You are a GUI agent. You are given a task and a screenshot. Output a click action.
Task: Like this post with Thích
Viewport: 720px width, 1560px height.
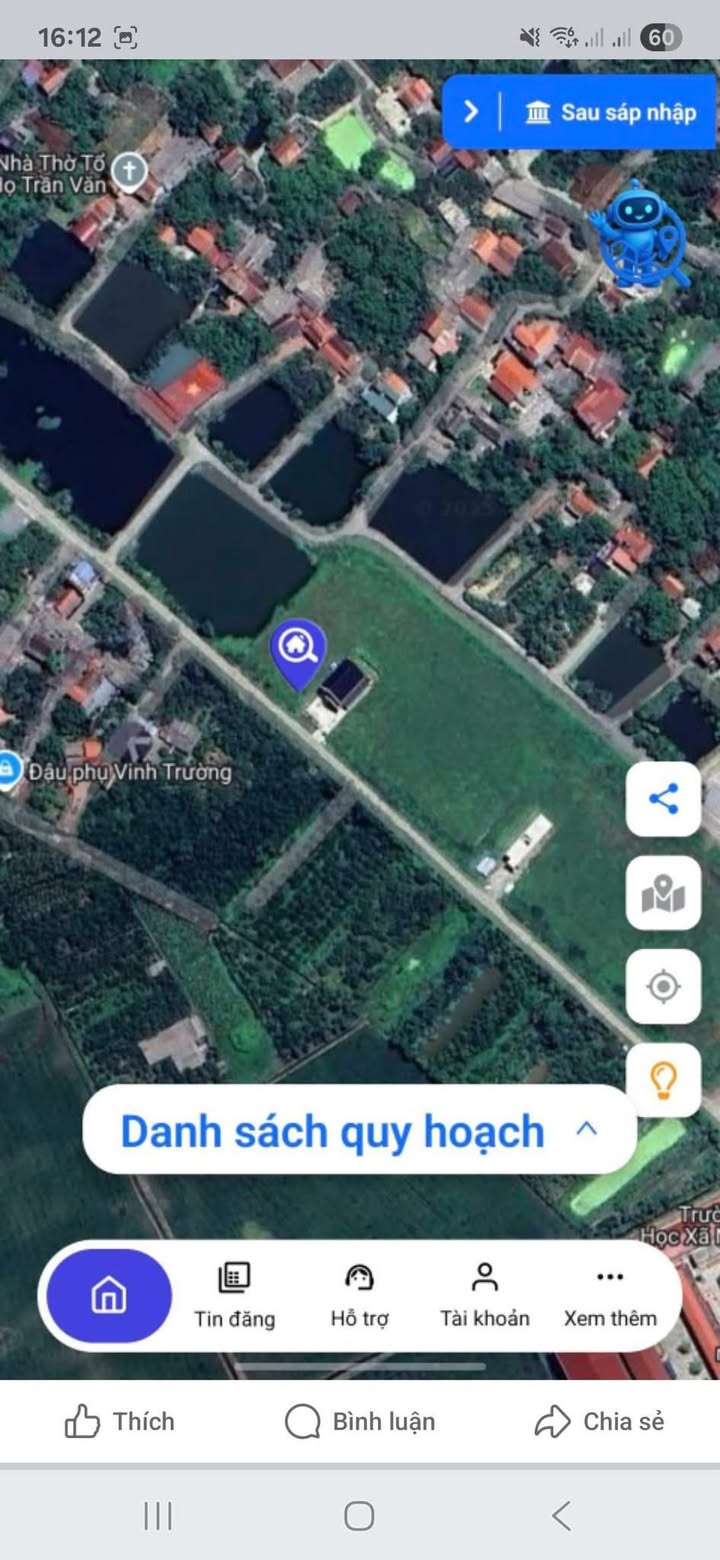(119, 1421)
